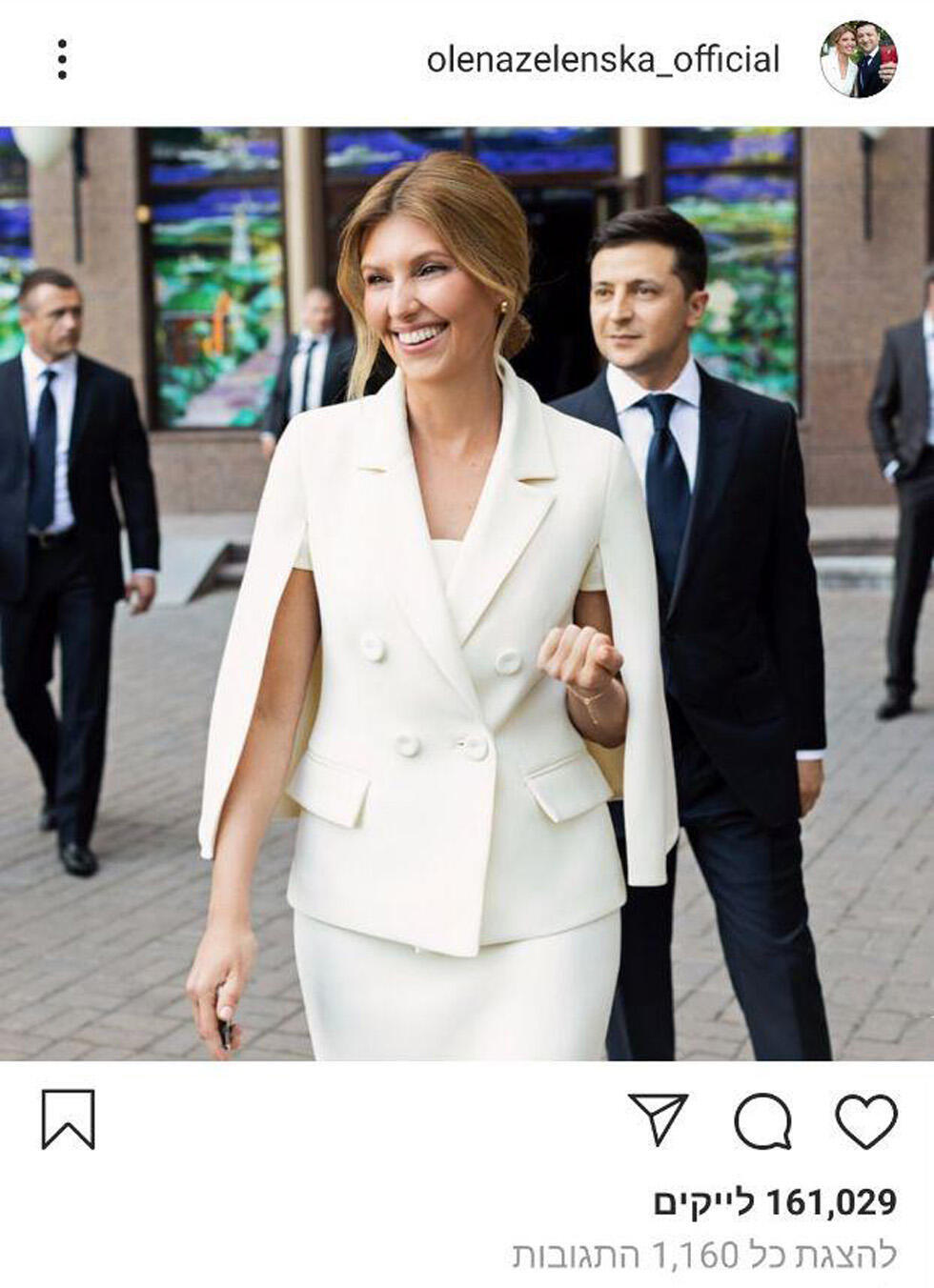
Task: View all 1,160 comments
Action: 704,1256
